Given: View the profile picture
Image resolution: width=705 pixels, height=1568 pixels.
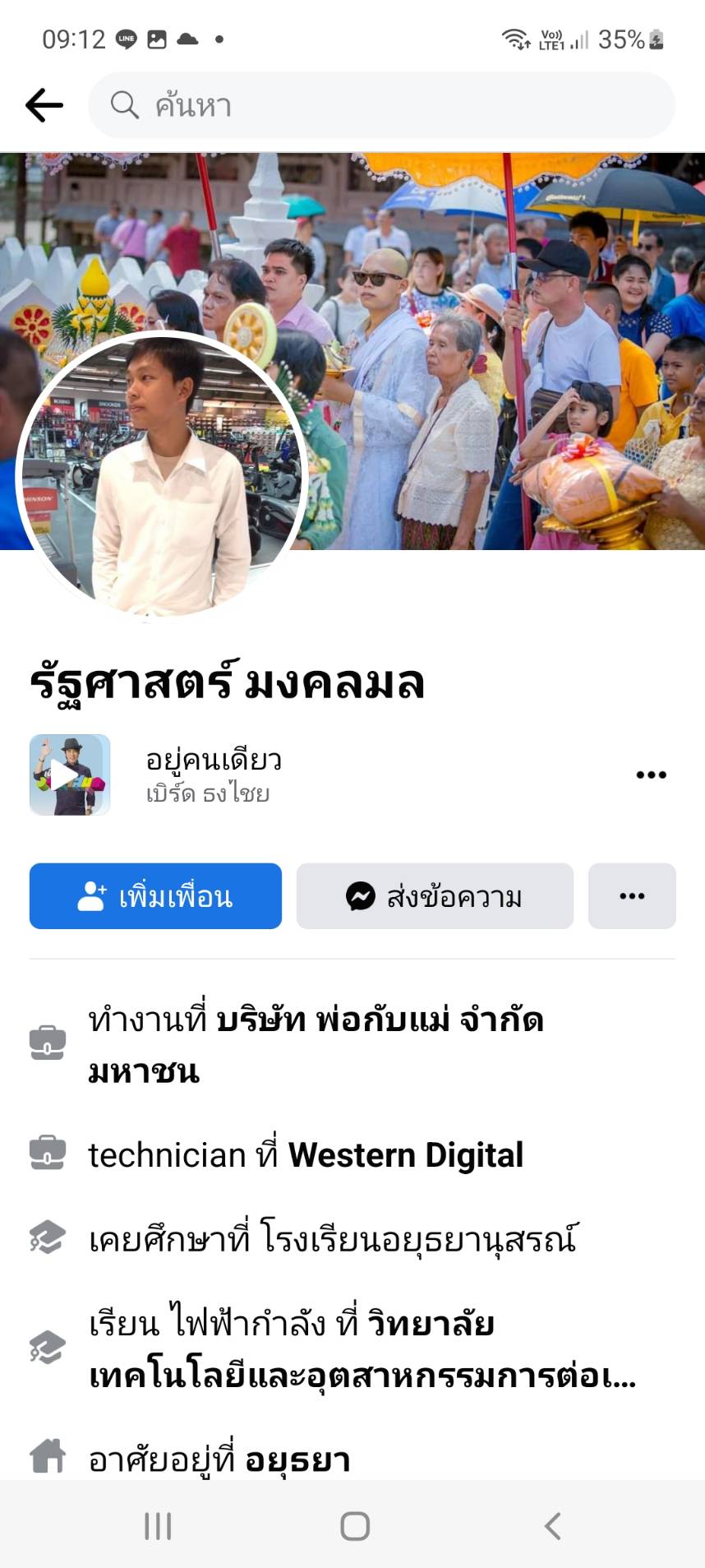Looking at the screenshot, I should coord(162,475).
